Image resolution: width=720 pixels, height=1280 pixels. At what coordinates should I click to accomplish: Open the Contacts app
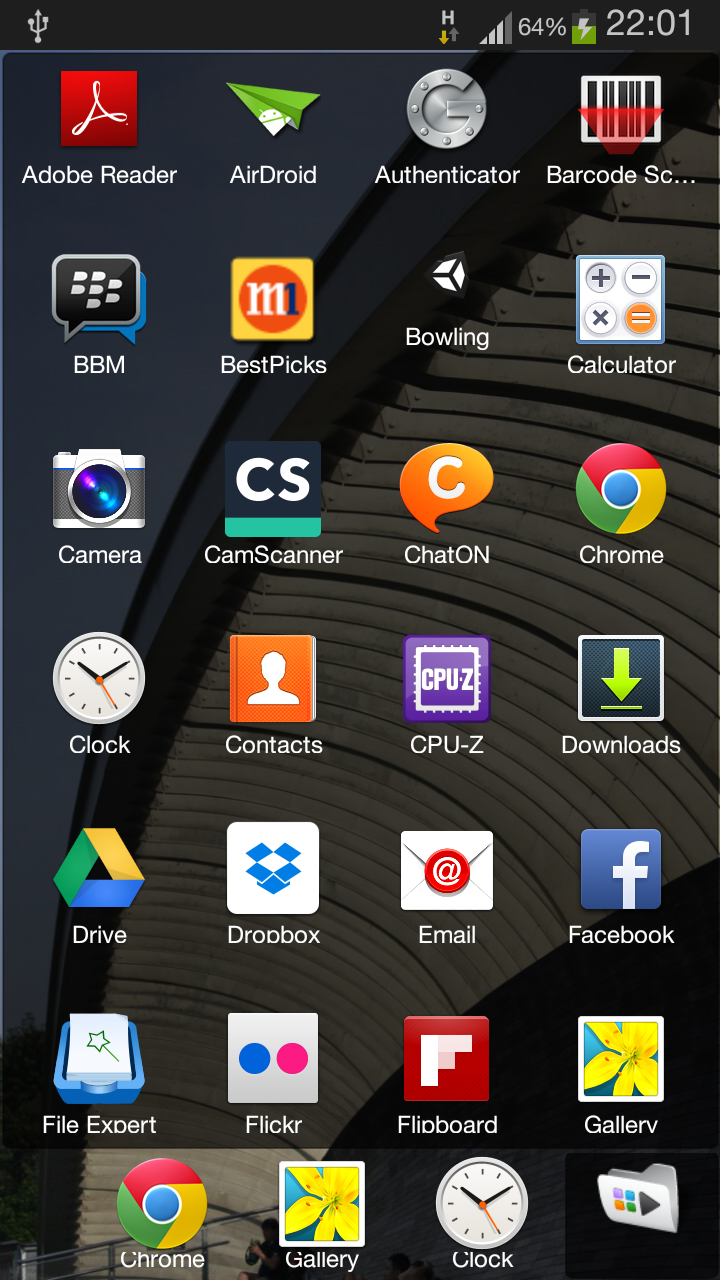click(x=273, y=680)
